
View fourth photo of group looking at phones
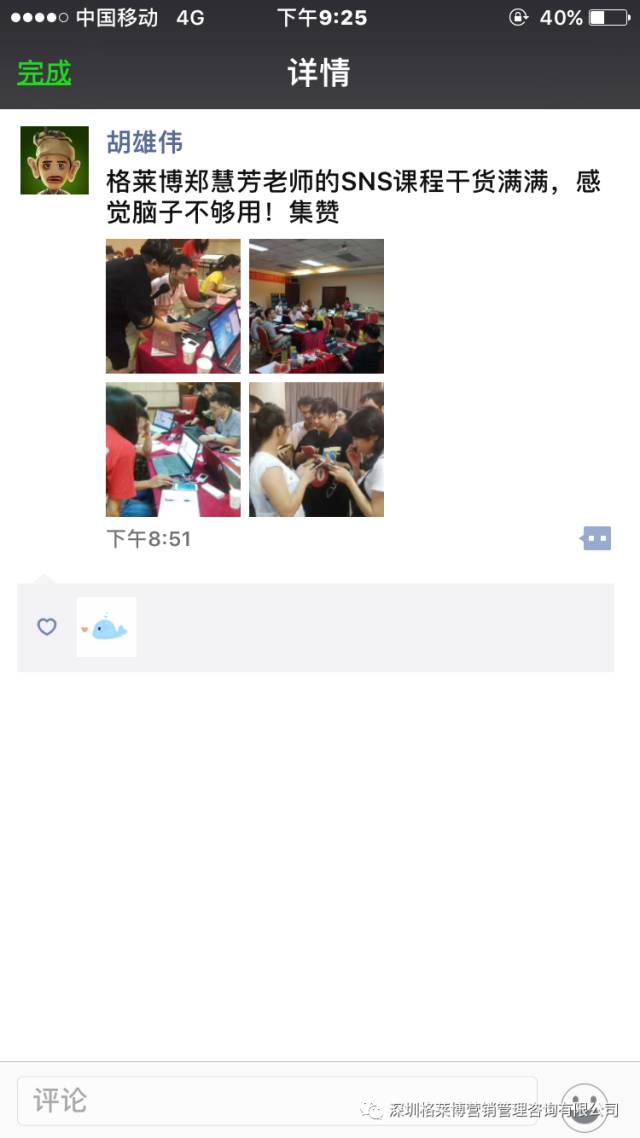[316, 449]
